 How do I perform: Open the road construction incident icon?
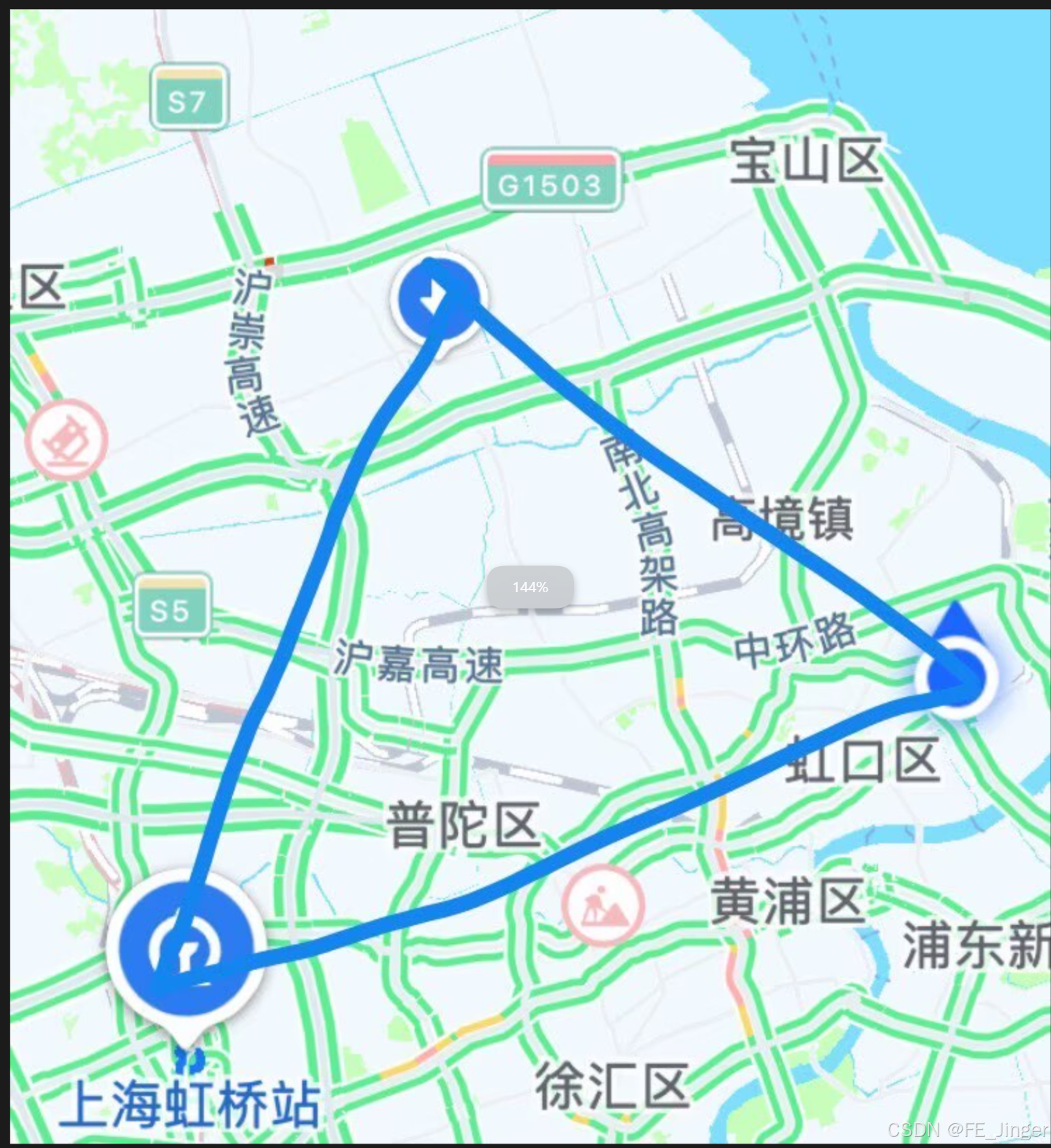(x=603, y=905)
